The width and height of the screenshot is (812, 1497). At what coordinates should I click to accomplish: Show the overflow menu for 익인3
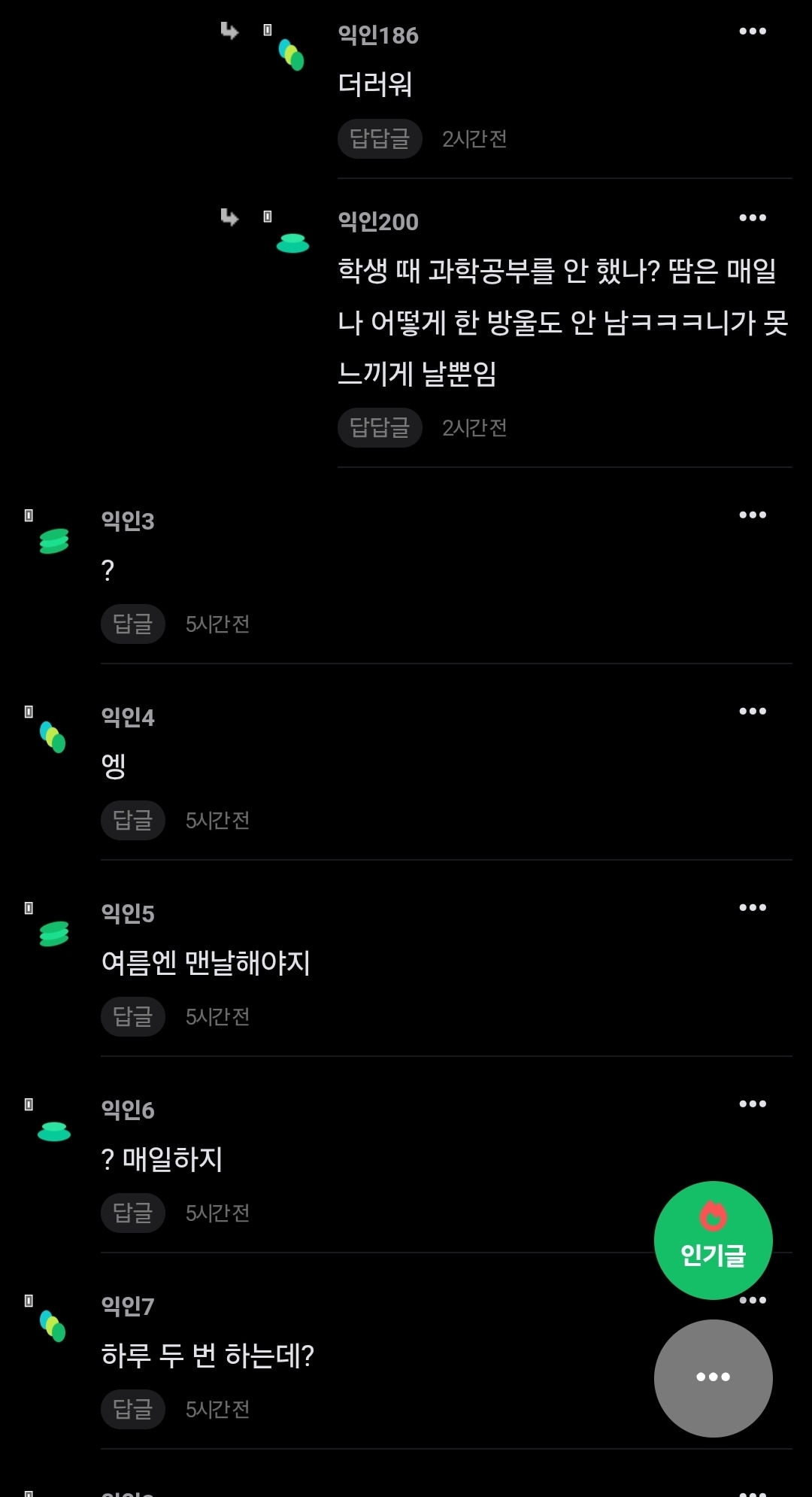tap(753, 515)
